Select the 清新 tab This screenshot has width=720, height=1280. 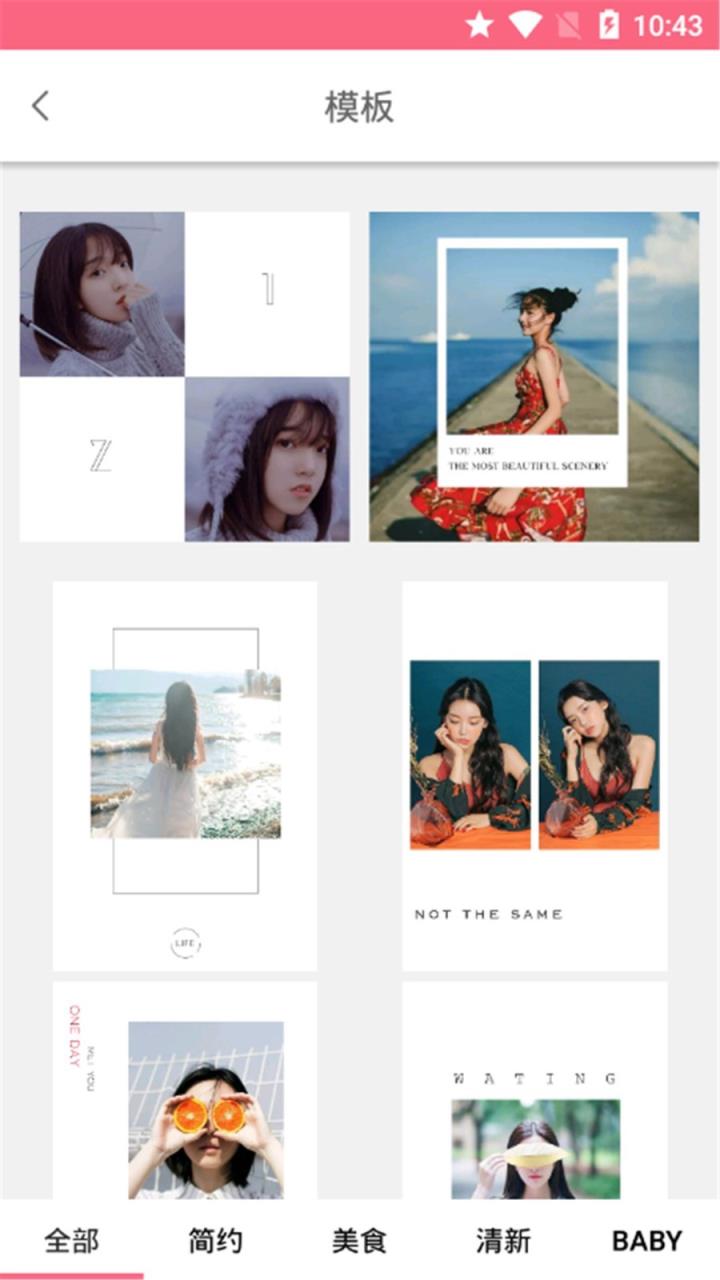point(503,1241)
